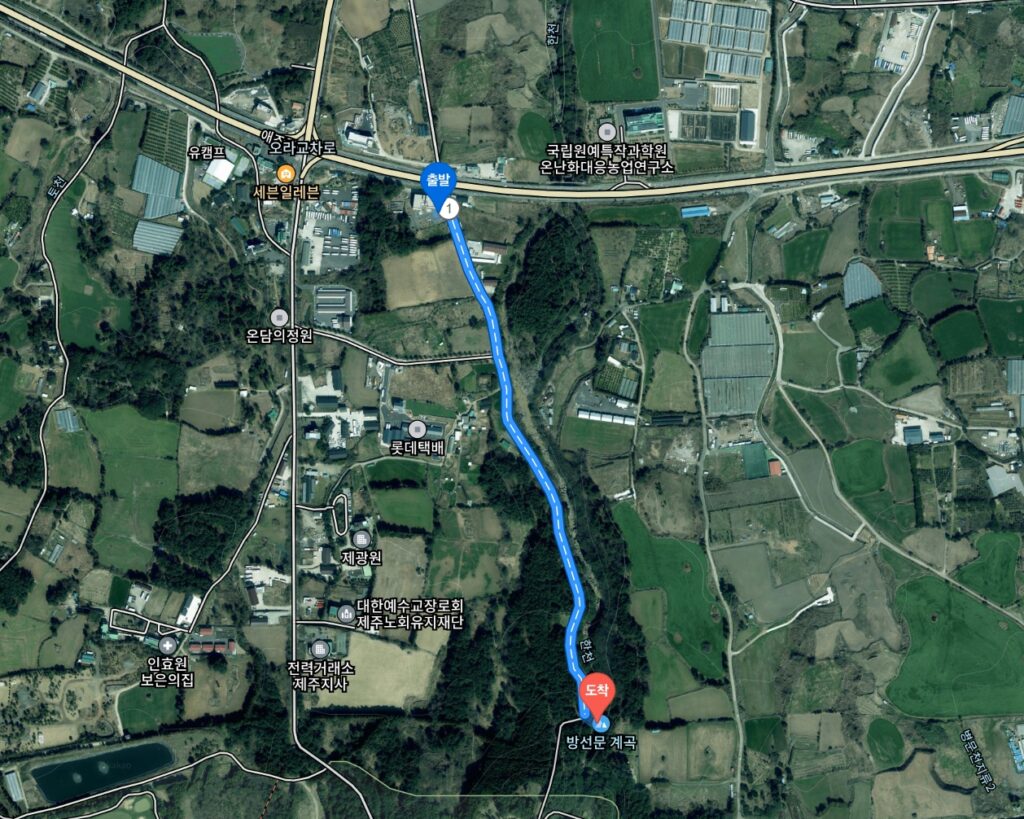1024x819 pixels.
Task: Open the 전력거래소 제주지사 marker
Action: [320, 650]
